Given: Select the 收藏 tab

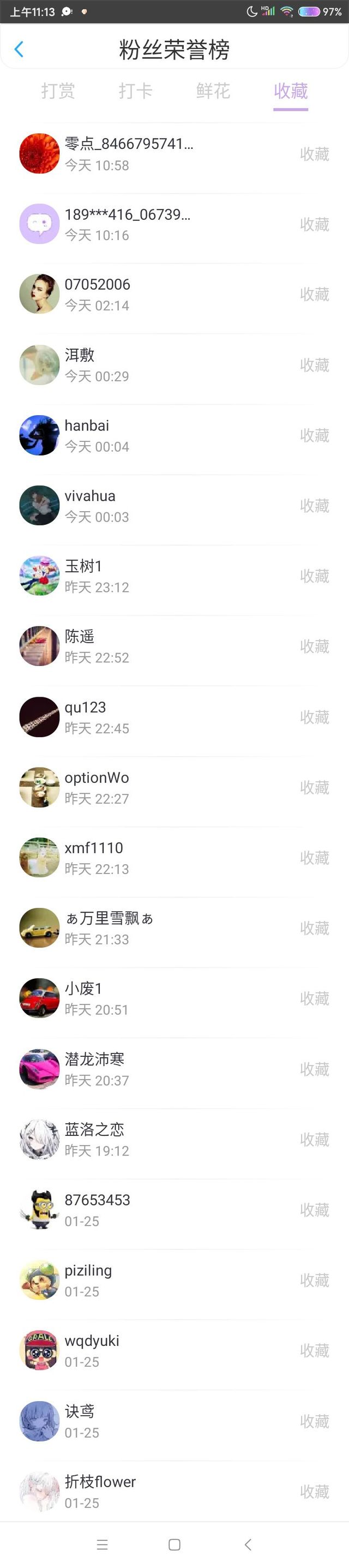Looking at the screenshot, I should (291, 91).
